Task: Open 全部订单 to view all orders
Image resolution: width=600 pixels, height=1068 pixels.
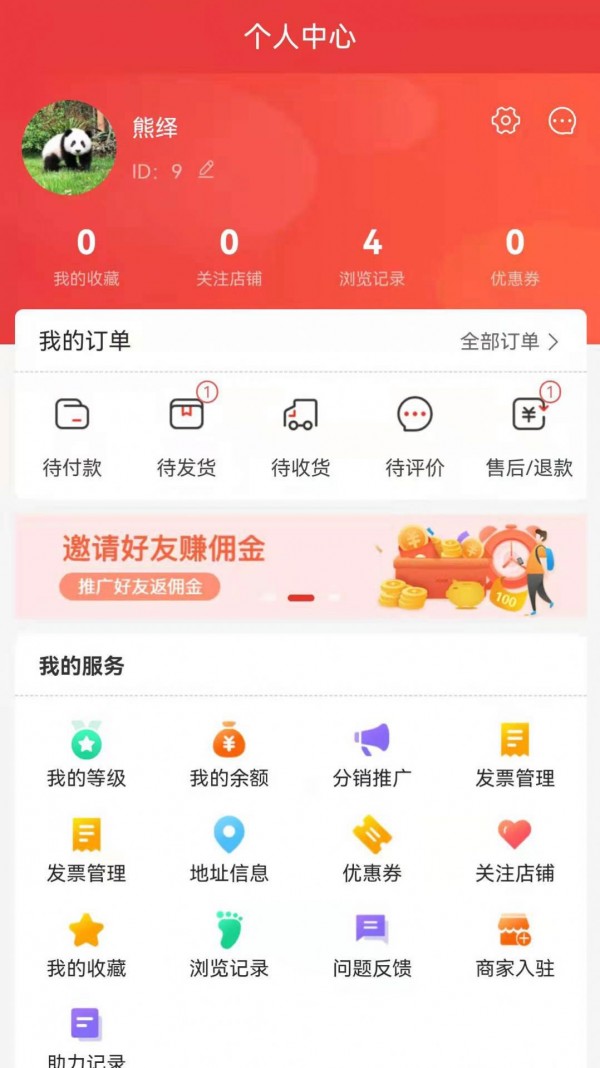Action: tap(509, 341)
